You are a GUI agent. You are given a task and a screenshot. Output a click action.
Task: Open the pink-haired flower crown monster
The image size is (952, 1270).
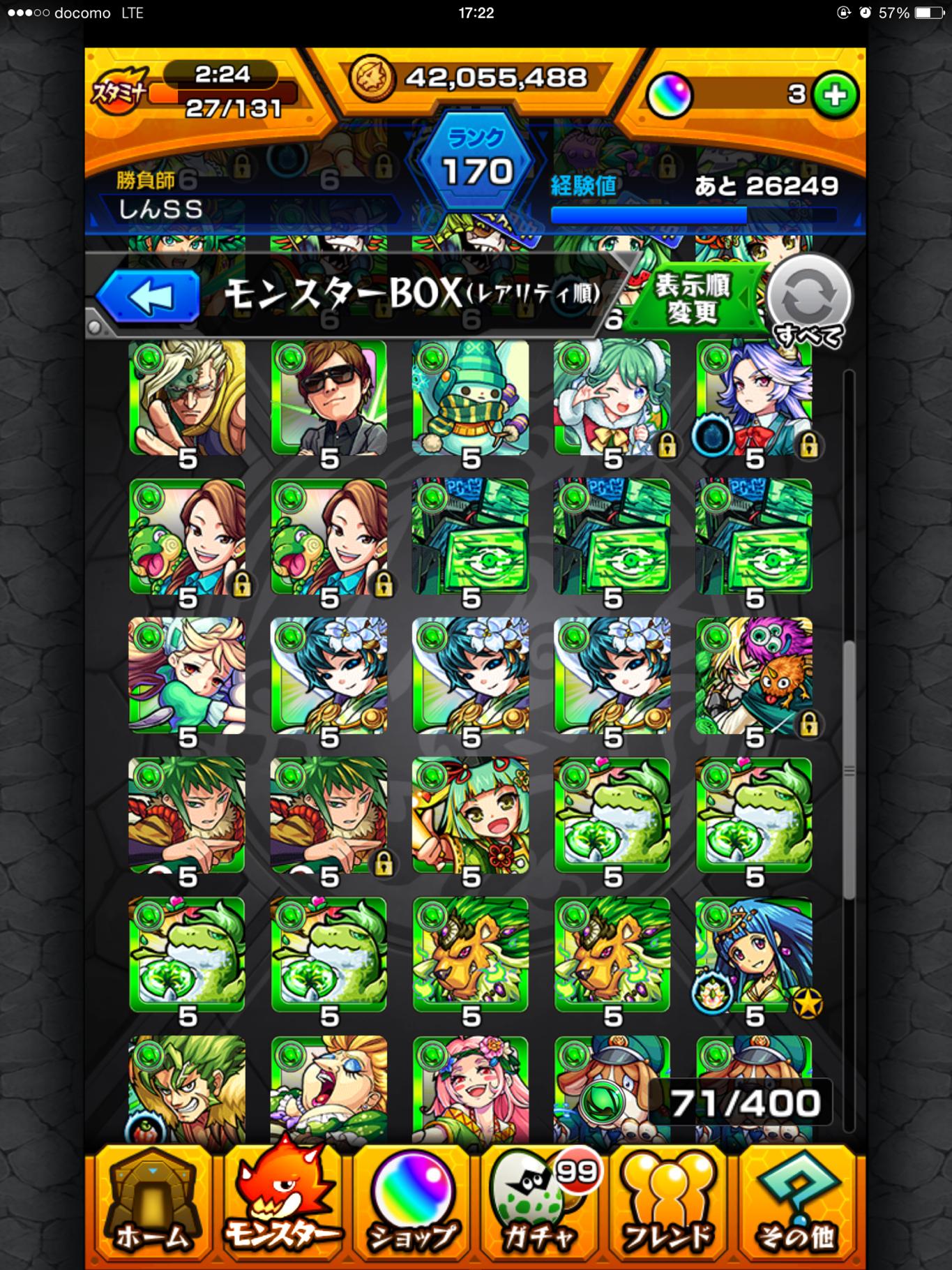click(471, 1089)
